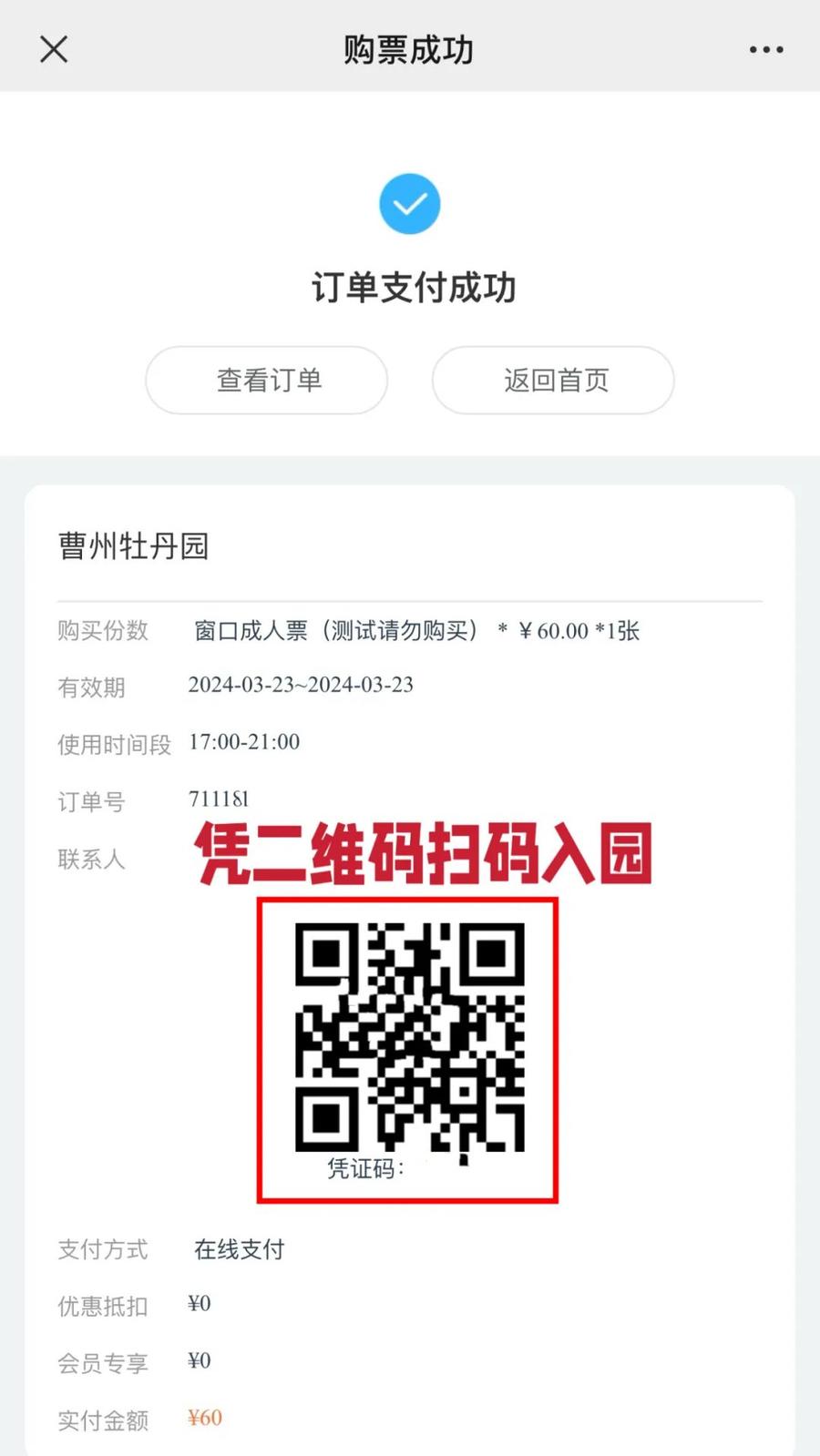The width and height of the screenshot is (820, 1456).
Task: Open the more options menu (three dots)
Action: click(765, 49)
